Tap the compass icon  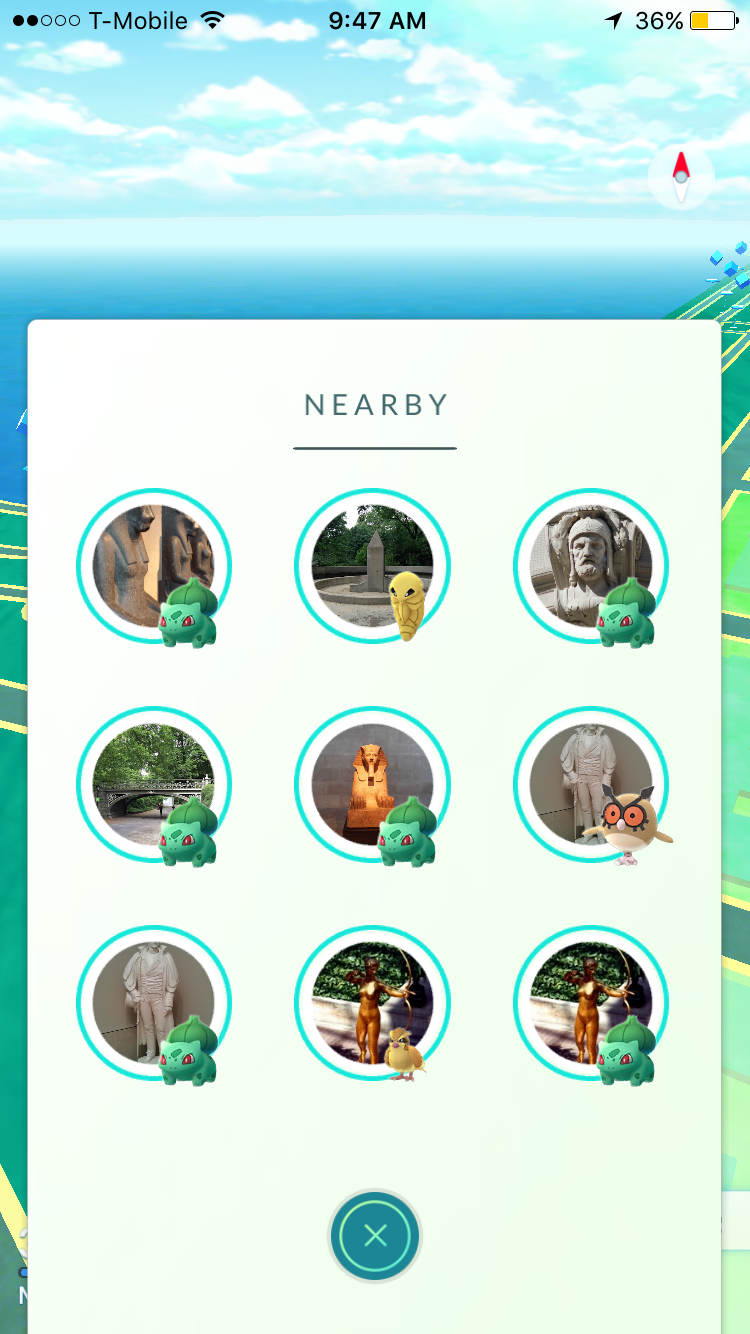tap(681, 177)
